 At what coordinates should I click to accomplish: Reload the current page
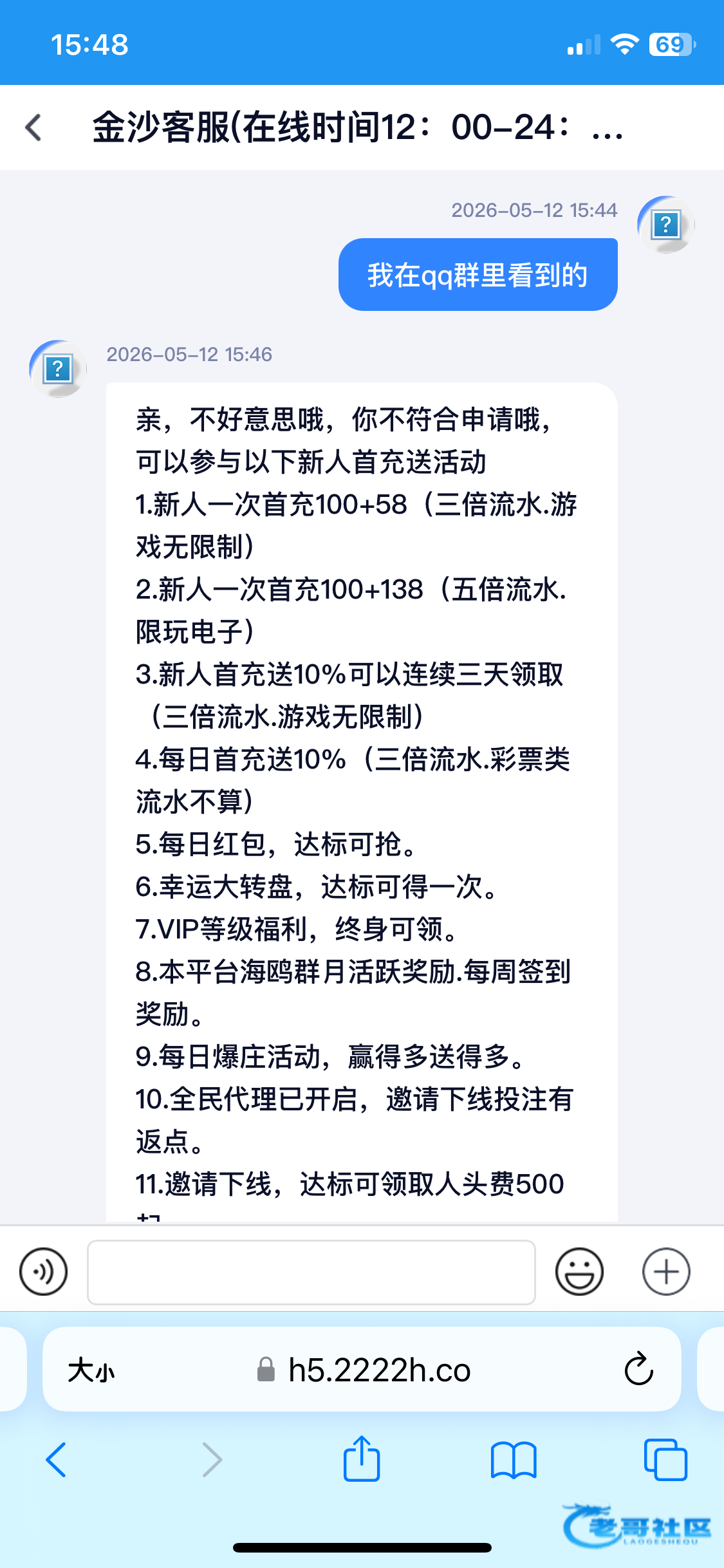(638, 1368)
